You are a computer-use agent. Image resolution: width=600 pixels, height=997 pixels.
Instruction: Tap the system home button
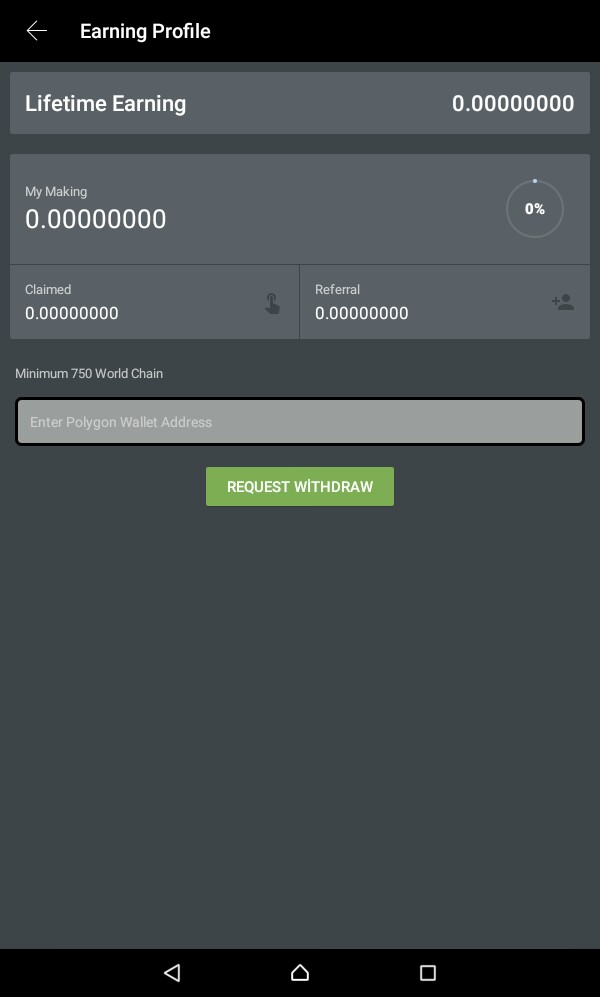pyautogui.click(x=300, y=972)
